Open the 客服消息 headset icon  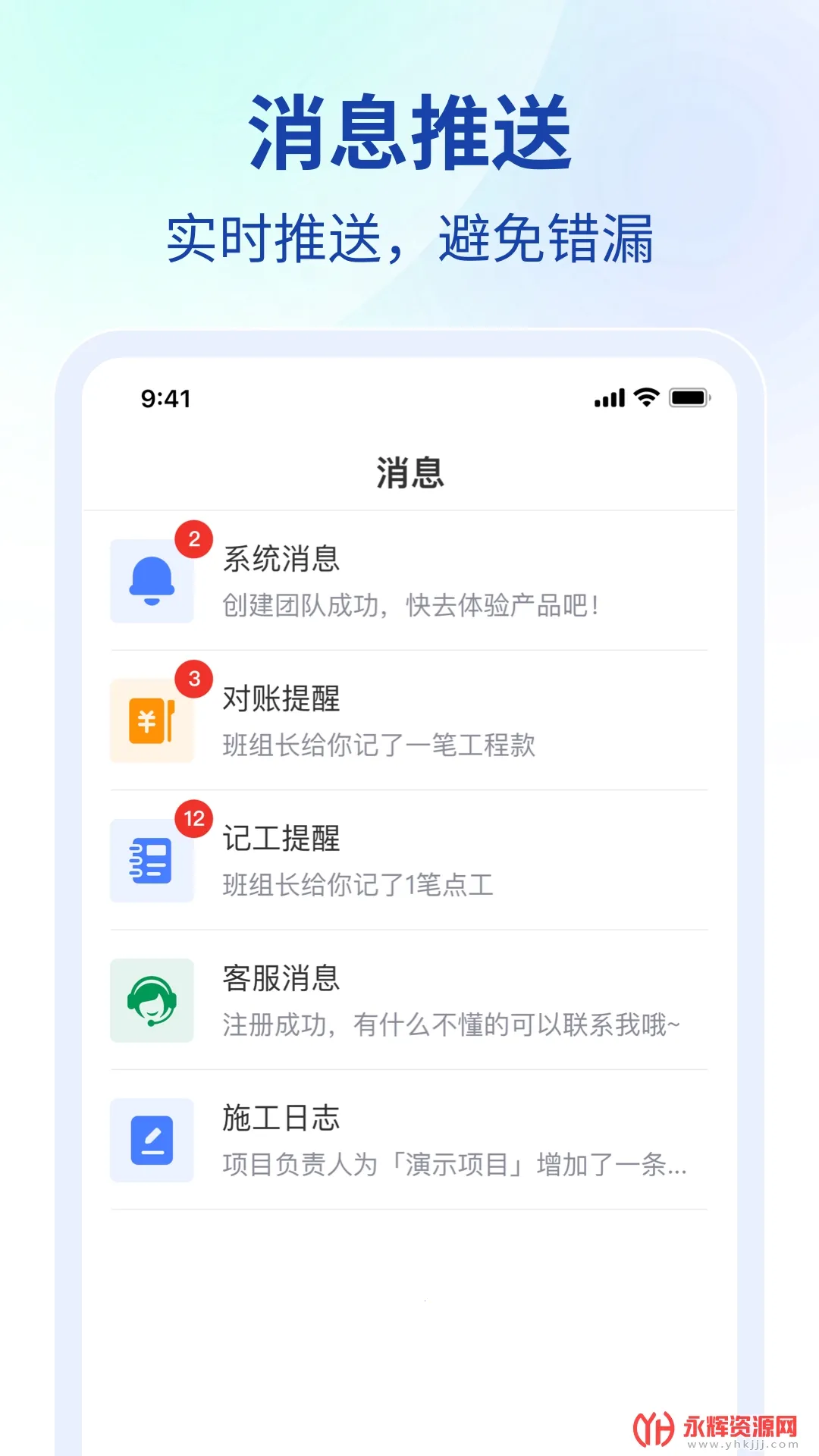point(151,1001)
